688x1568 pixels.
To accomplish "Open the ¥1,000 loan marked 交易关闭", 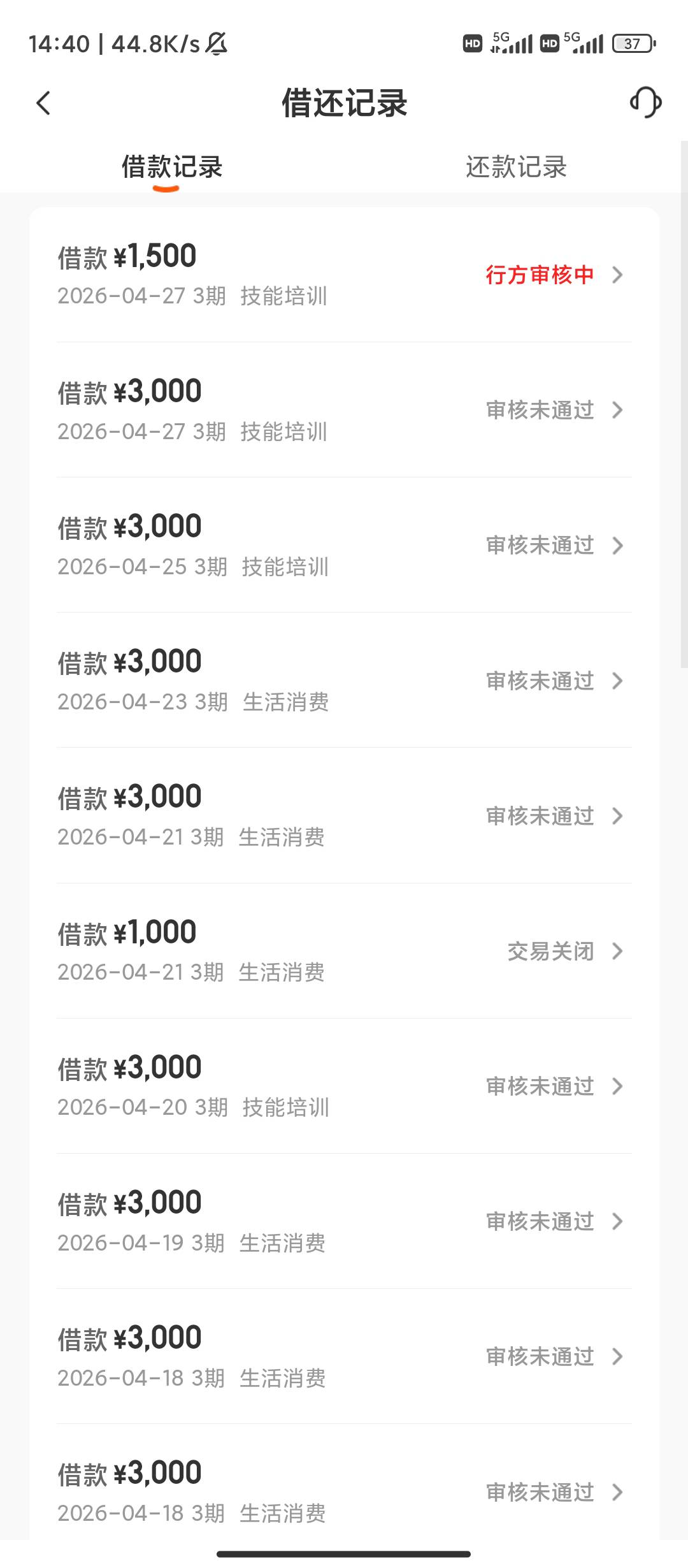I will [344, 951].
